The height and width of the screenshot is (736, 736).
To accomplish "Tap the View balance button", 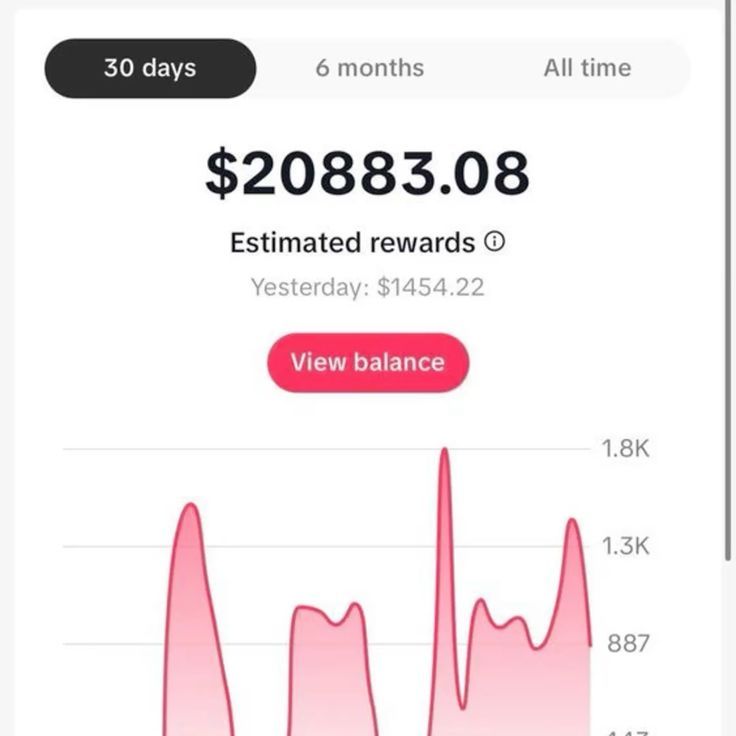I will (x=367, y=362).
